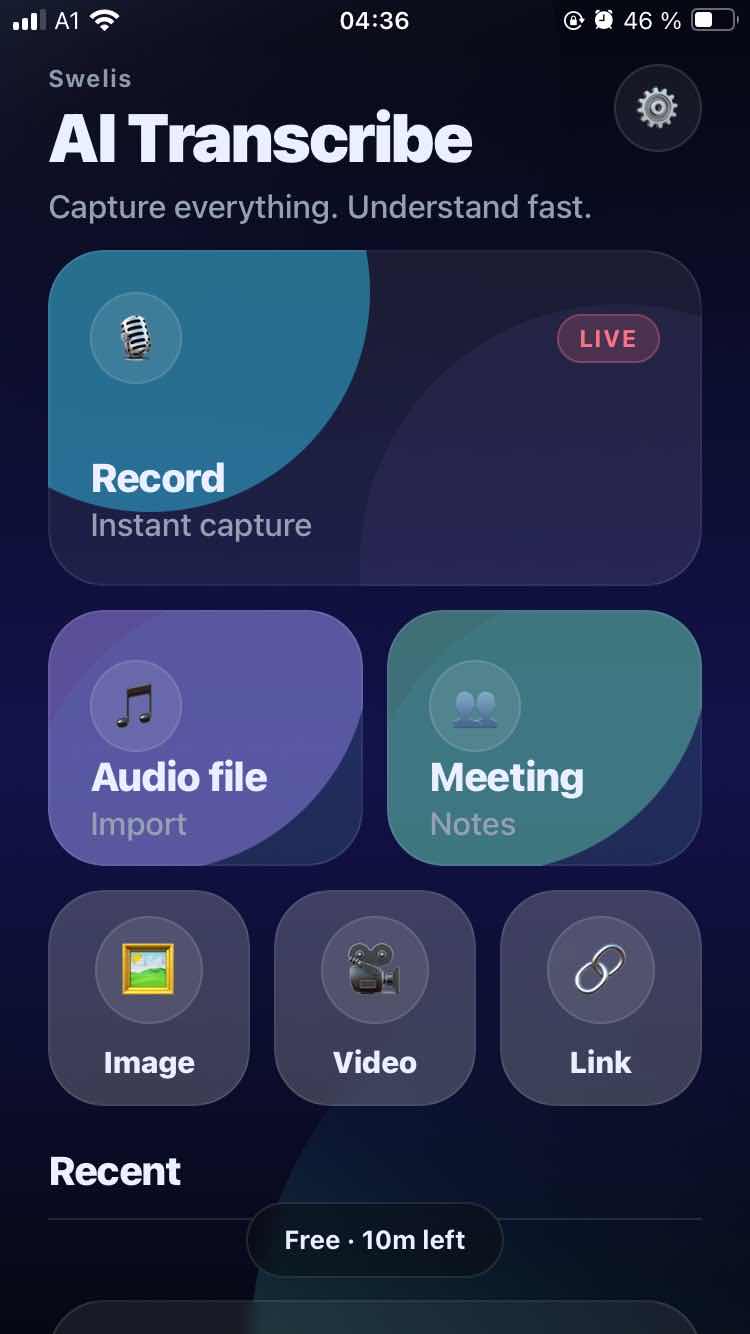Import an Audio file
This screenshot has width=750, height=1334.
pyautogui.click(x=205, y=738)
